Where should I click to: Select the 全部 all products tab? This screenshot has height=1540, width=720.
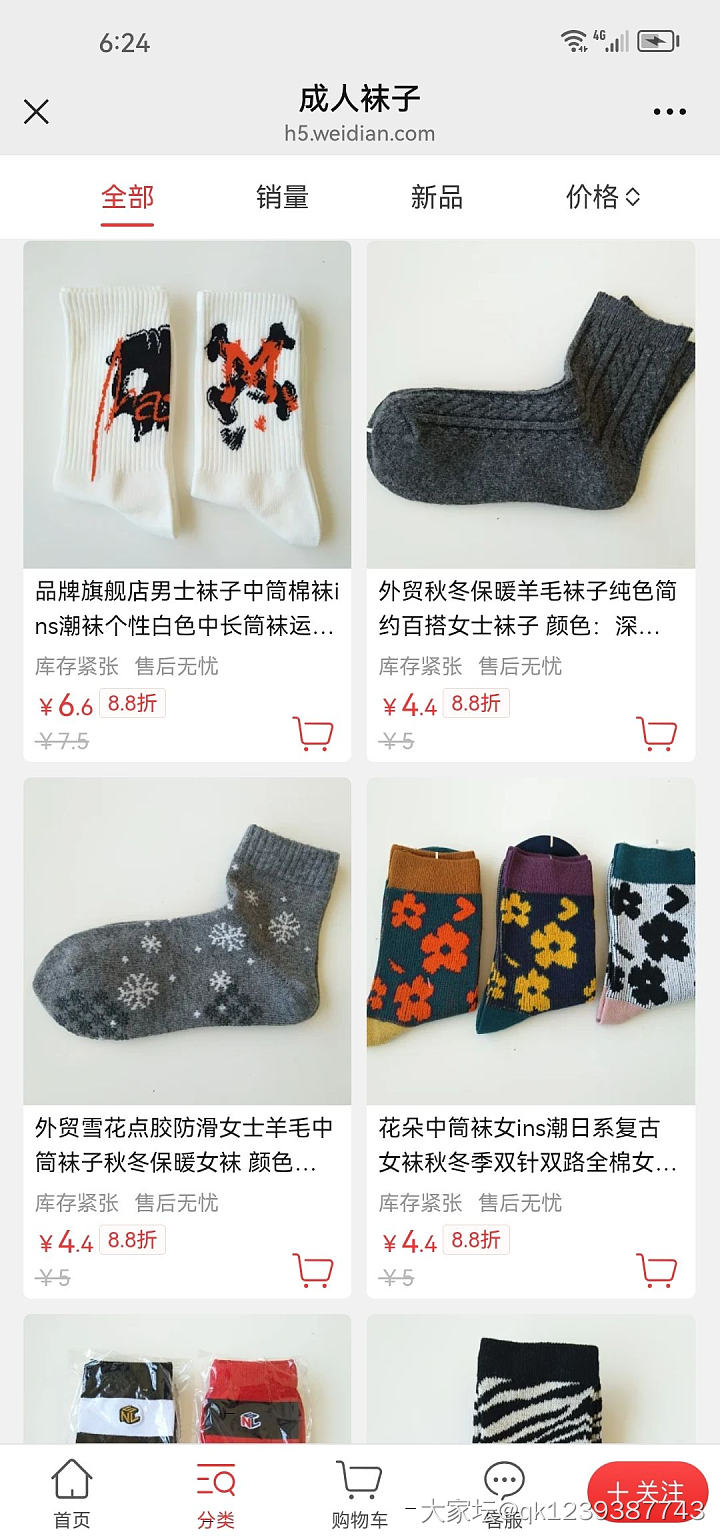click(126, 197)
